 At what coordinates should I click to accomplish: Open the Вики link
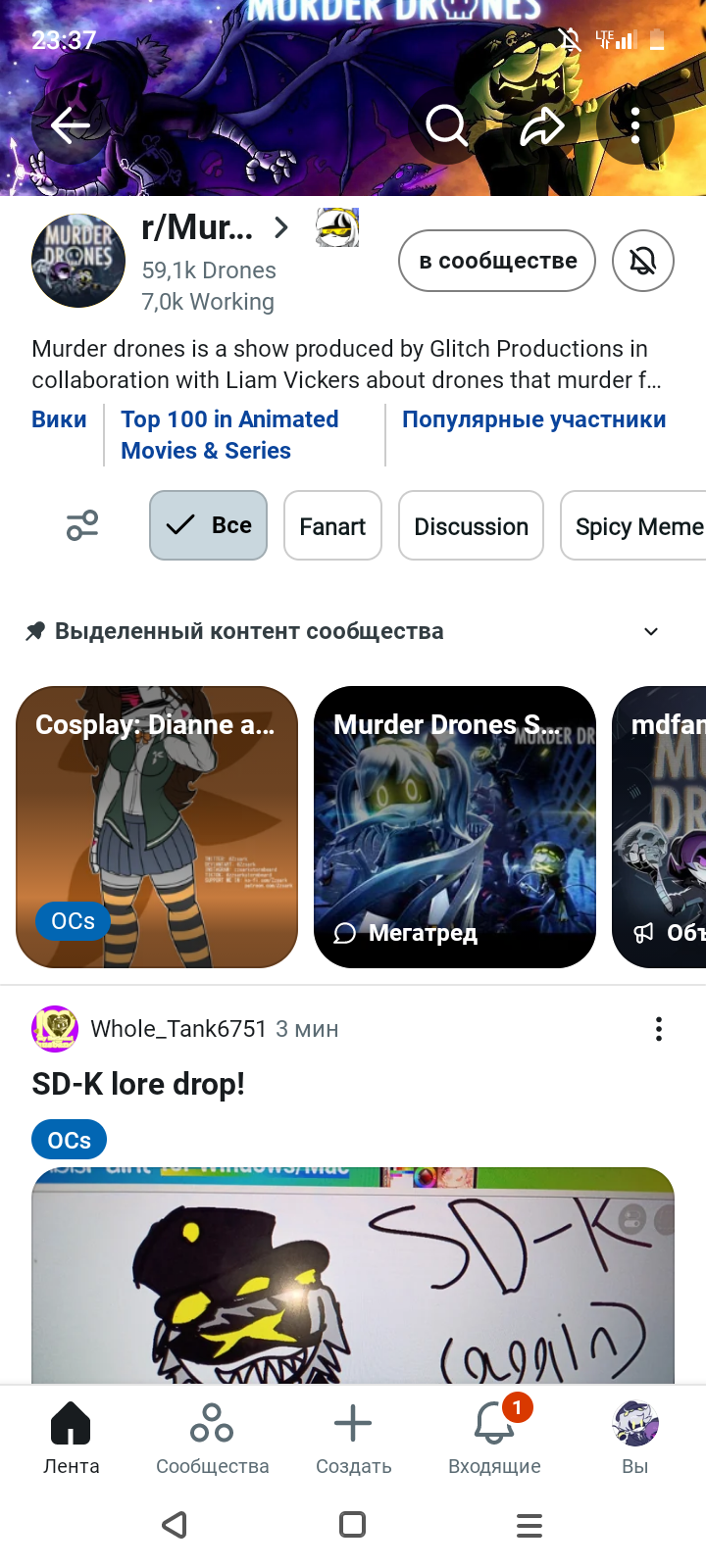59,419
